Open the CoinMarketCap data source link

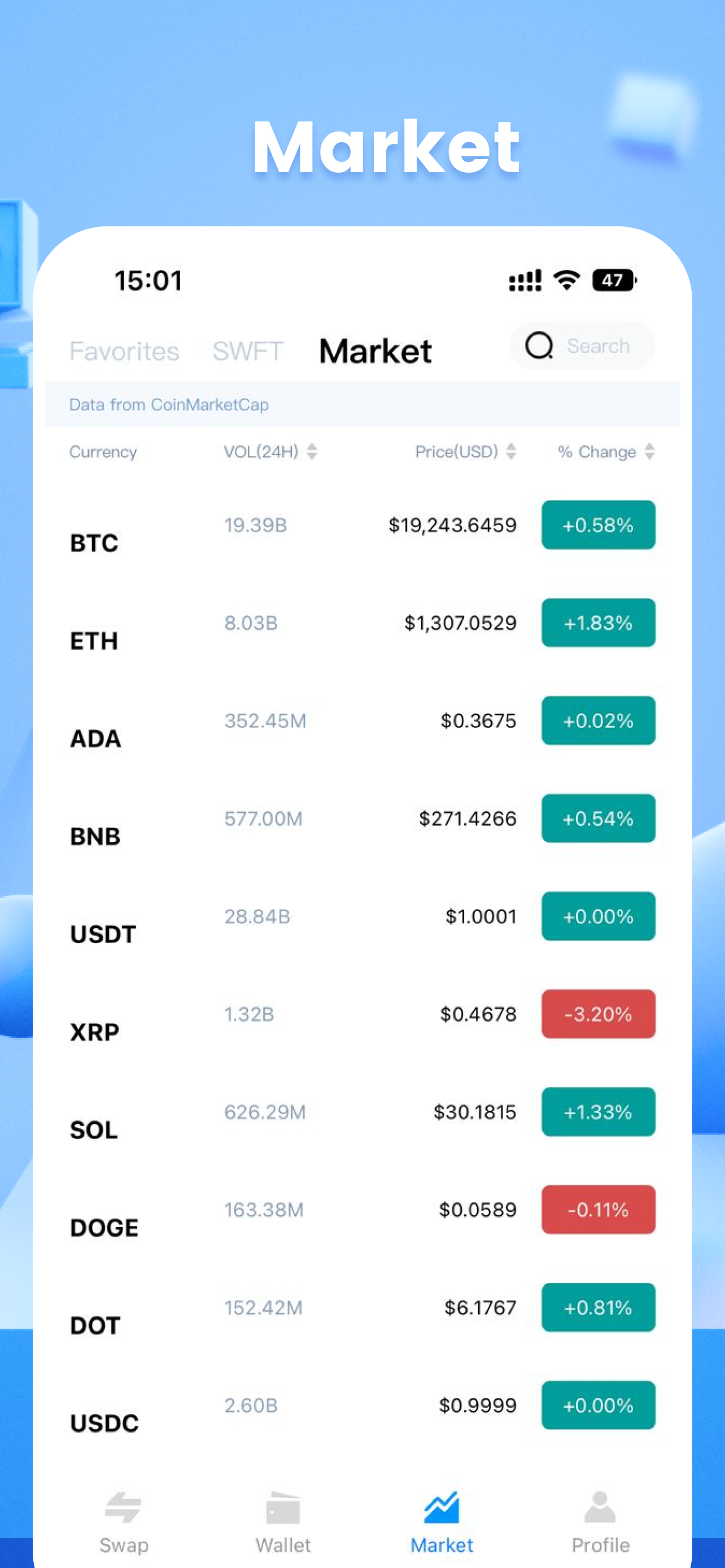(x=170, y=404)
